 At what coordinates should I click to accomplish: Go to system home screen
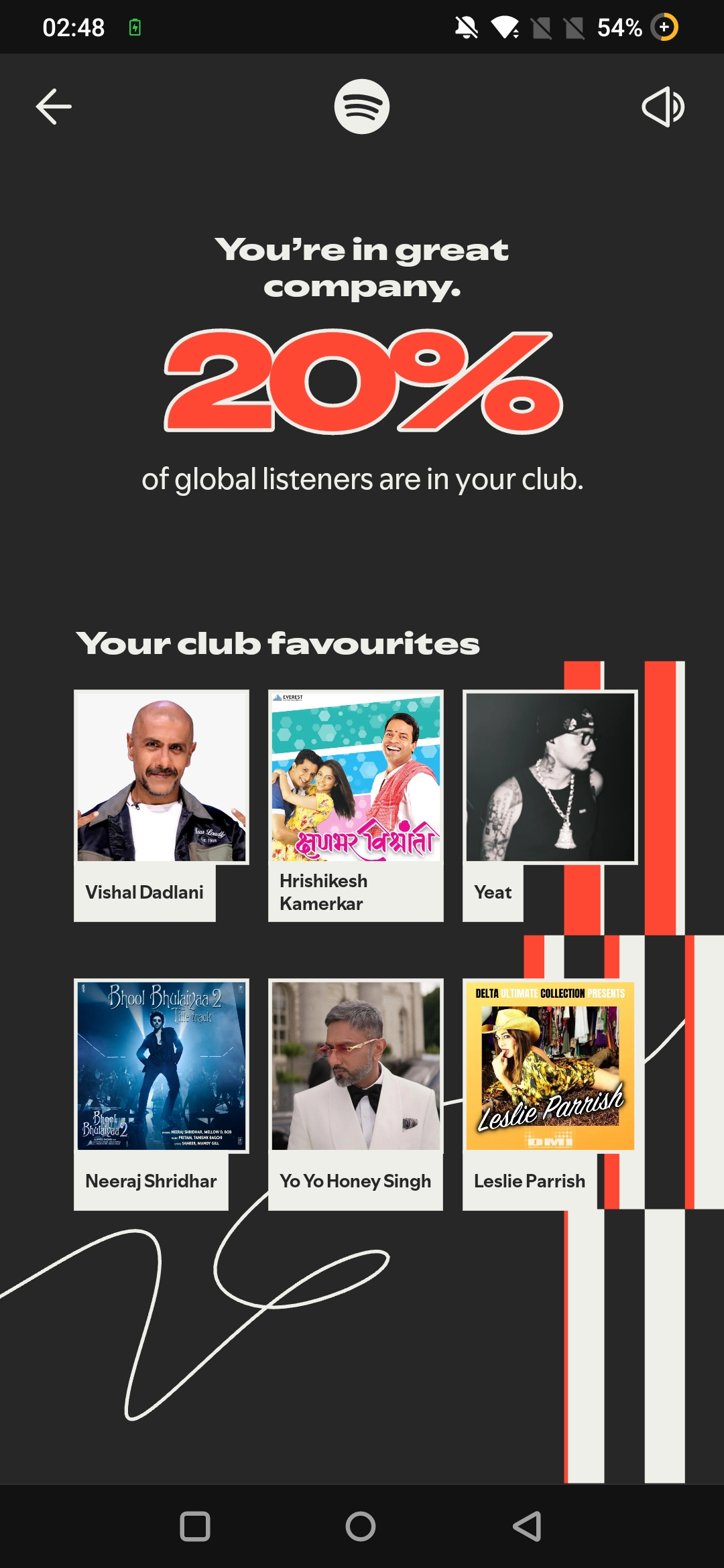pyautogui.click(x=361, y=1526)
